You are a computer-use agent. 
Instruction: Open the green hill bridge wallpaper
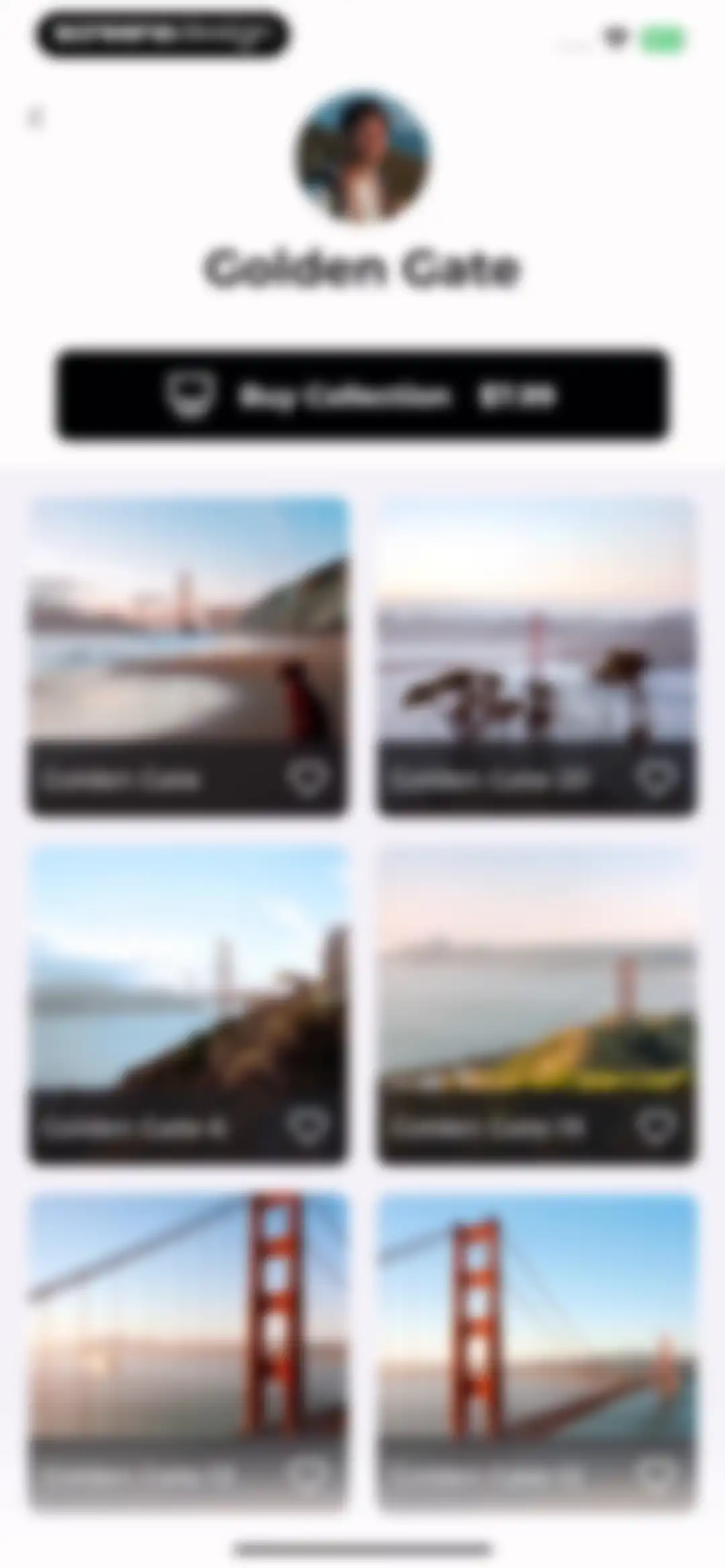(x=536, y=1003)
